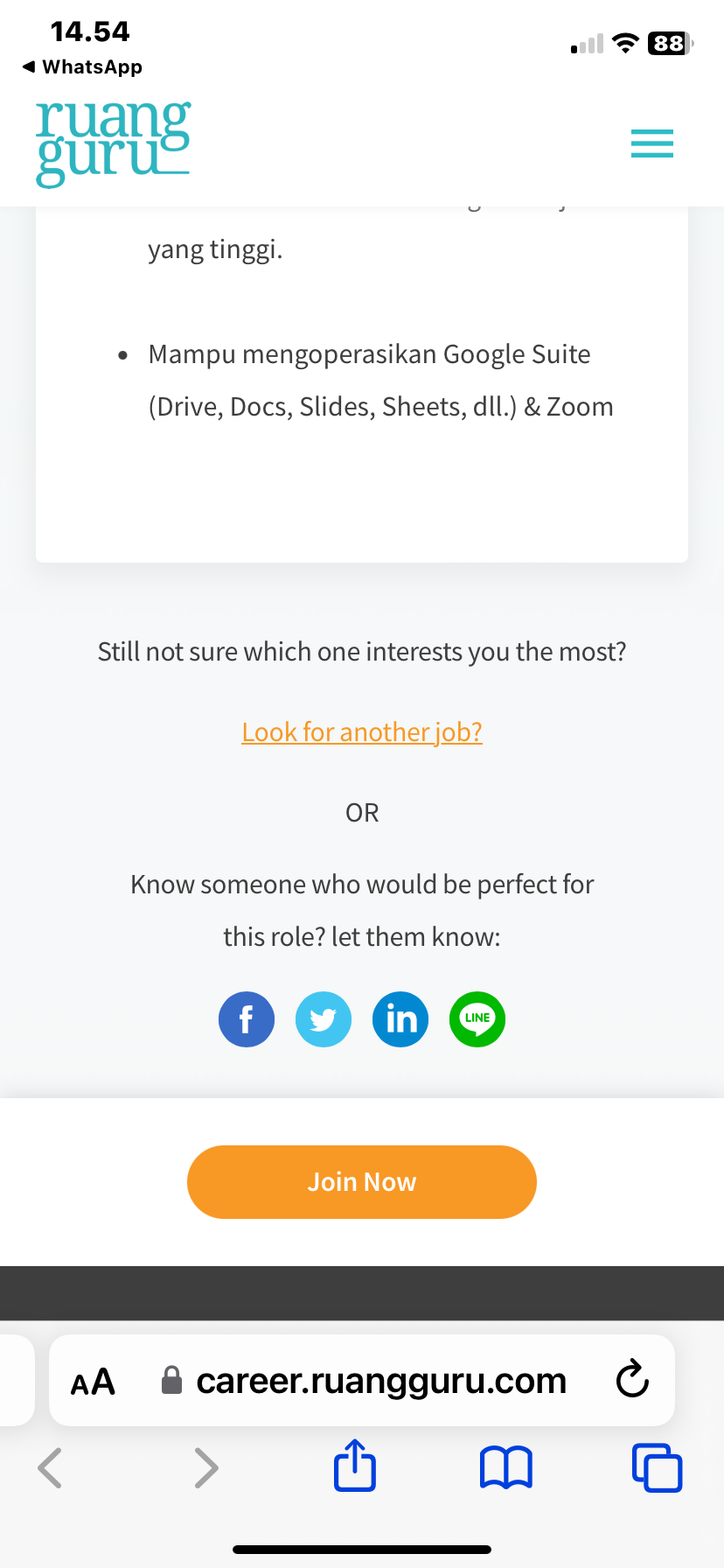The height and width of the screenshot is (1568, 724).
Task: Reload the current page
Action: click(x=632, y=1380)
